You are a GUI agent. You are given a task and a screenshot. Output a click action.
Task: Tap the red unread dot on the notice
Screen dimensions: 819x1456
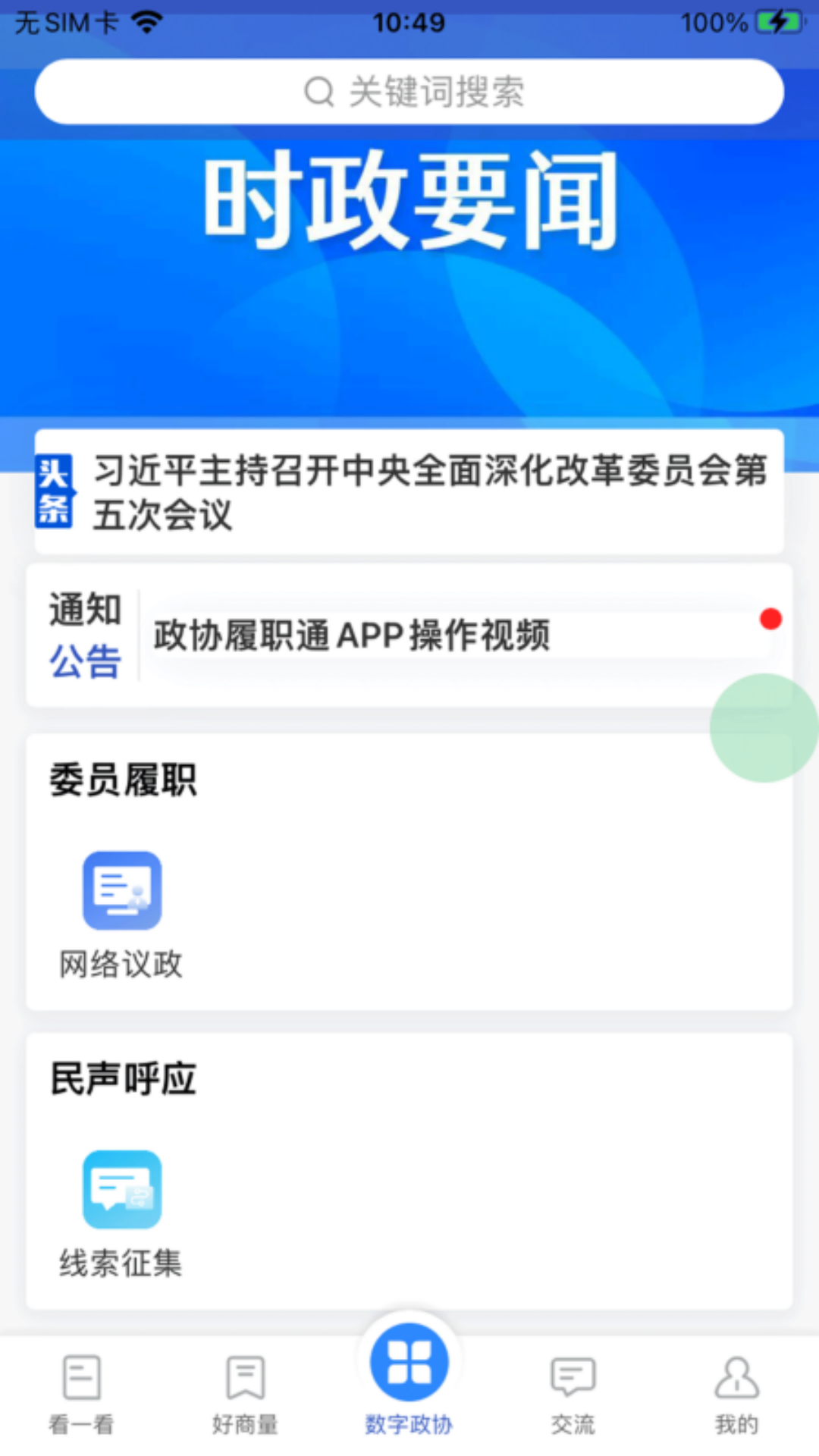[x=771, y=619]
